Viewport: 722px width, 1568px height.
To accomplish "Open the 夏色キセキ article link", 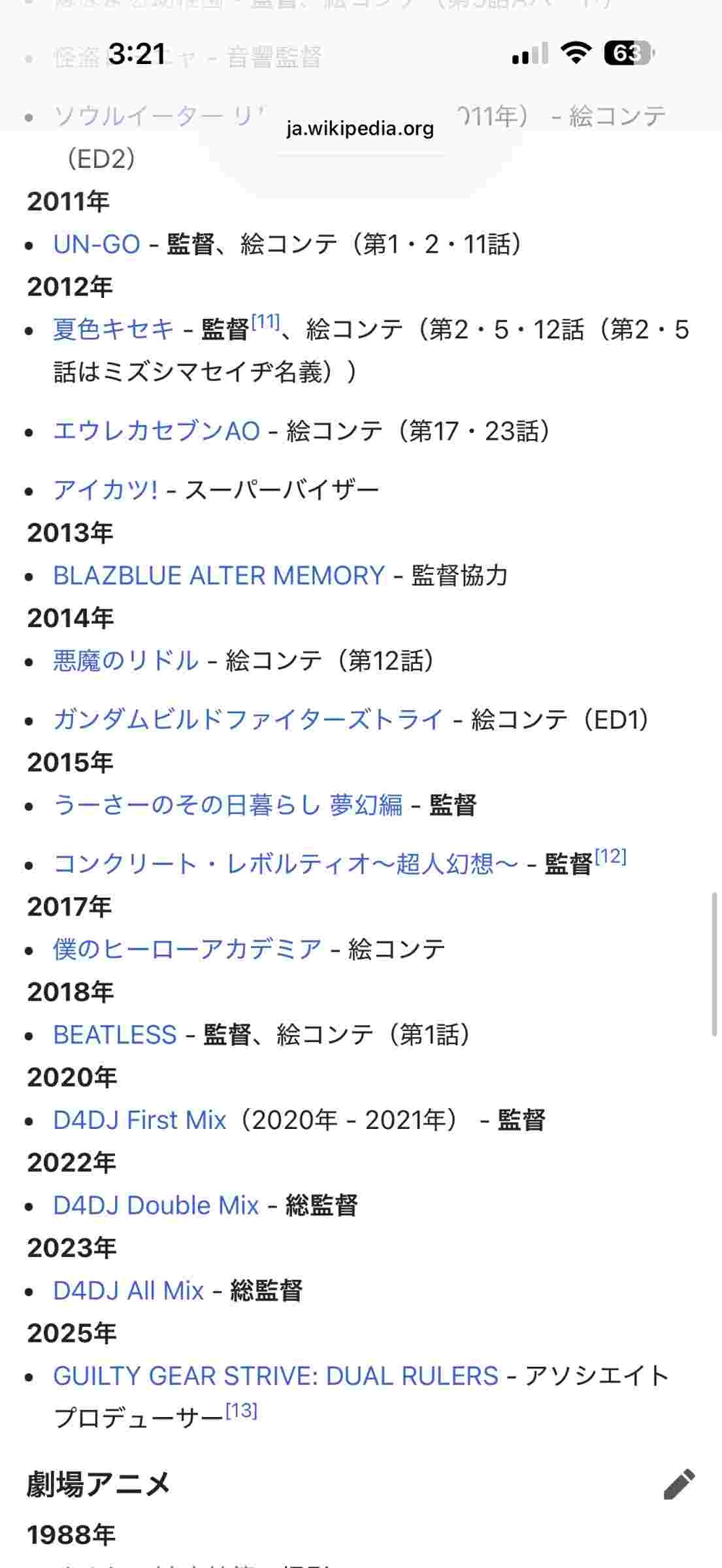I will (114, 329).
